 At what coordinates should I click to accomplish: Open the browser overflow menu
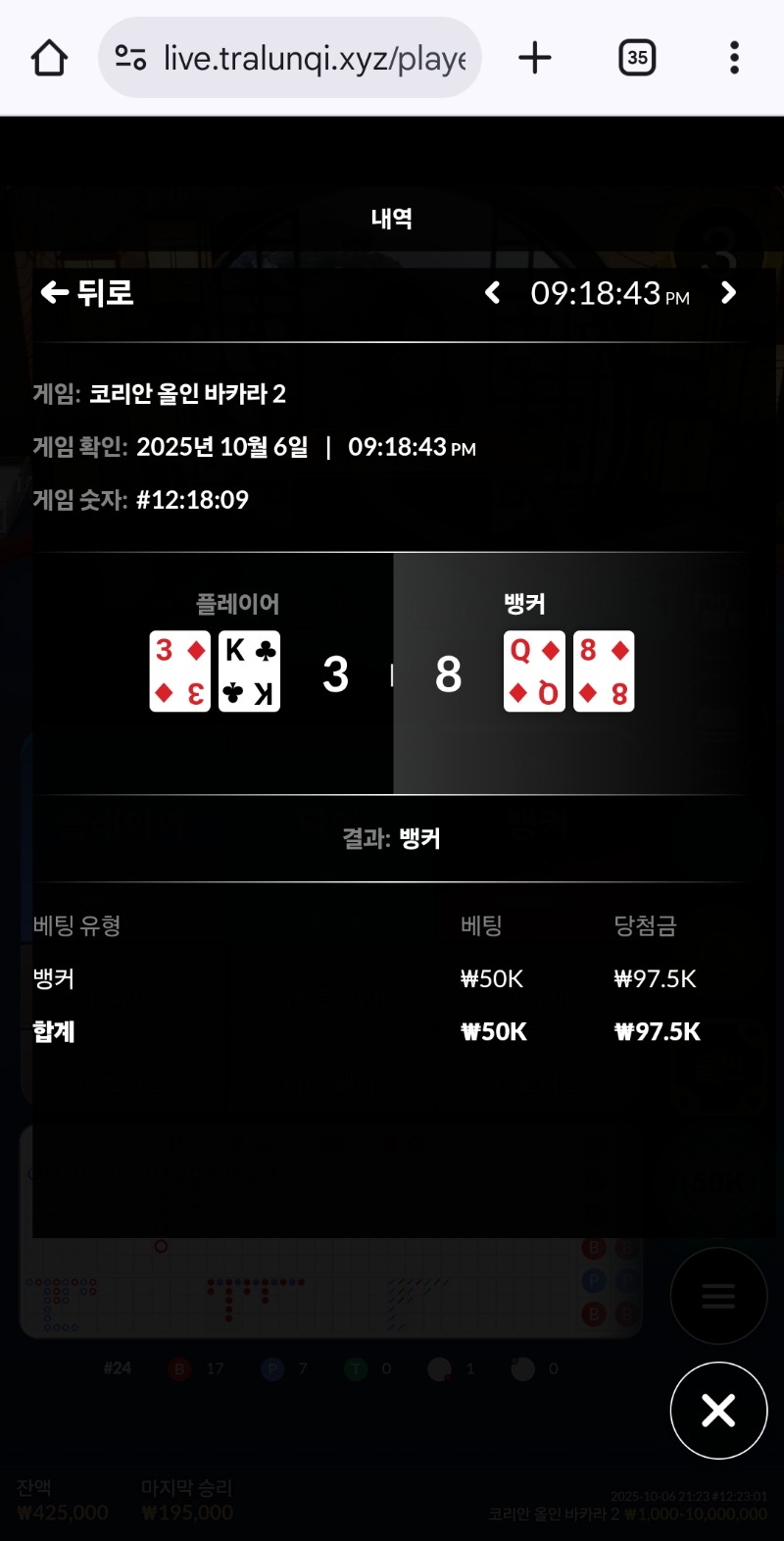pyautogui.click(x=734, y=58)
